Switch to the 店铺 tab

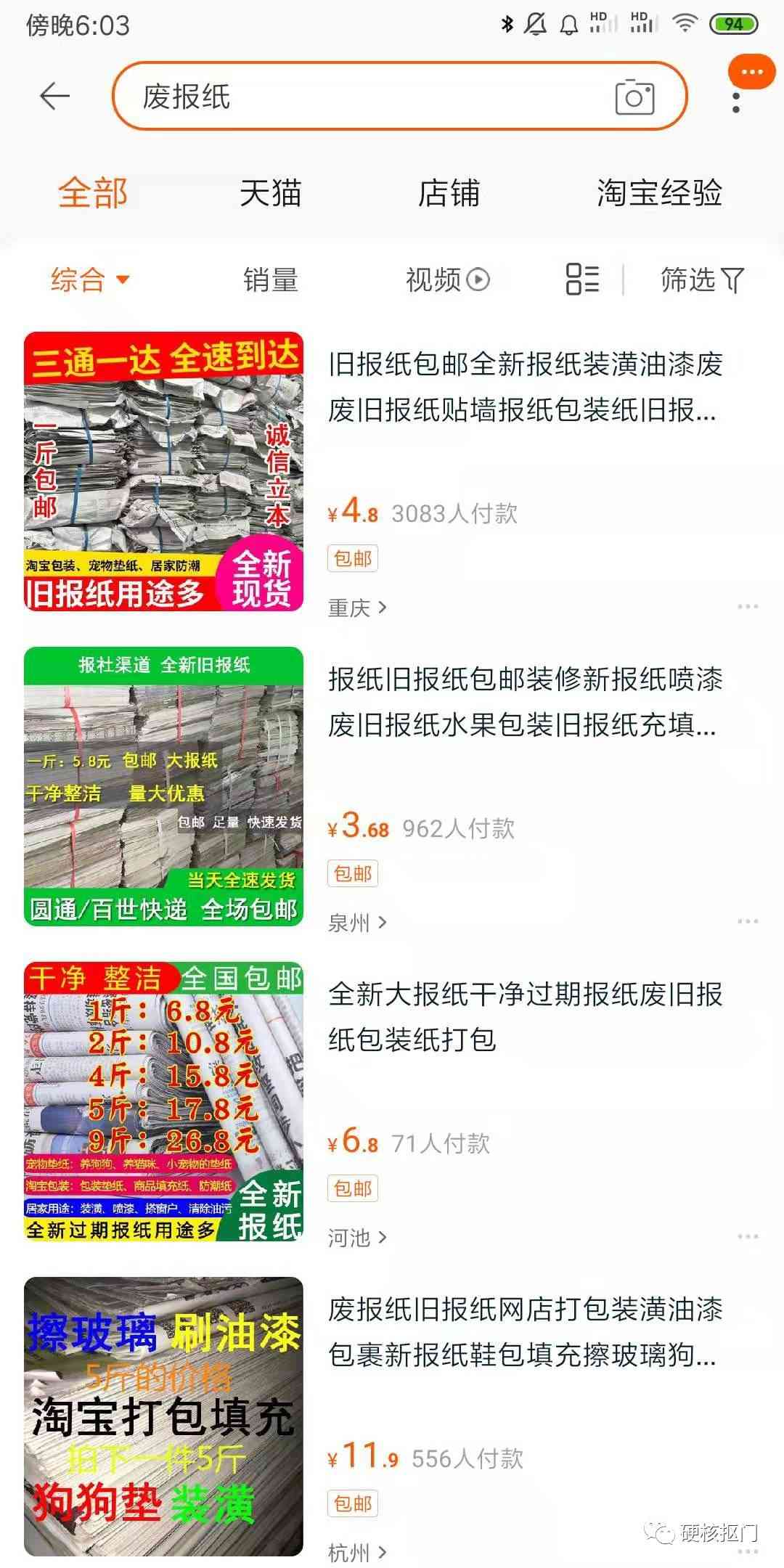[x=449, y=193]
